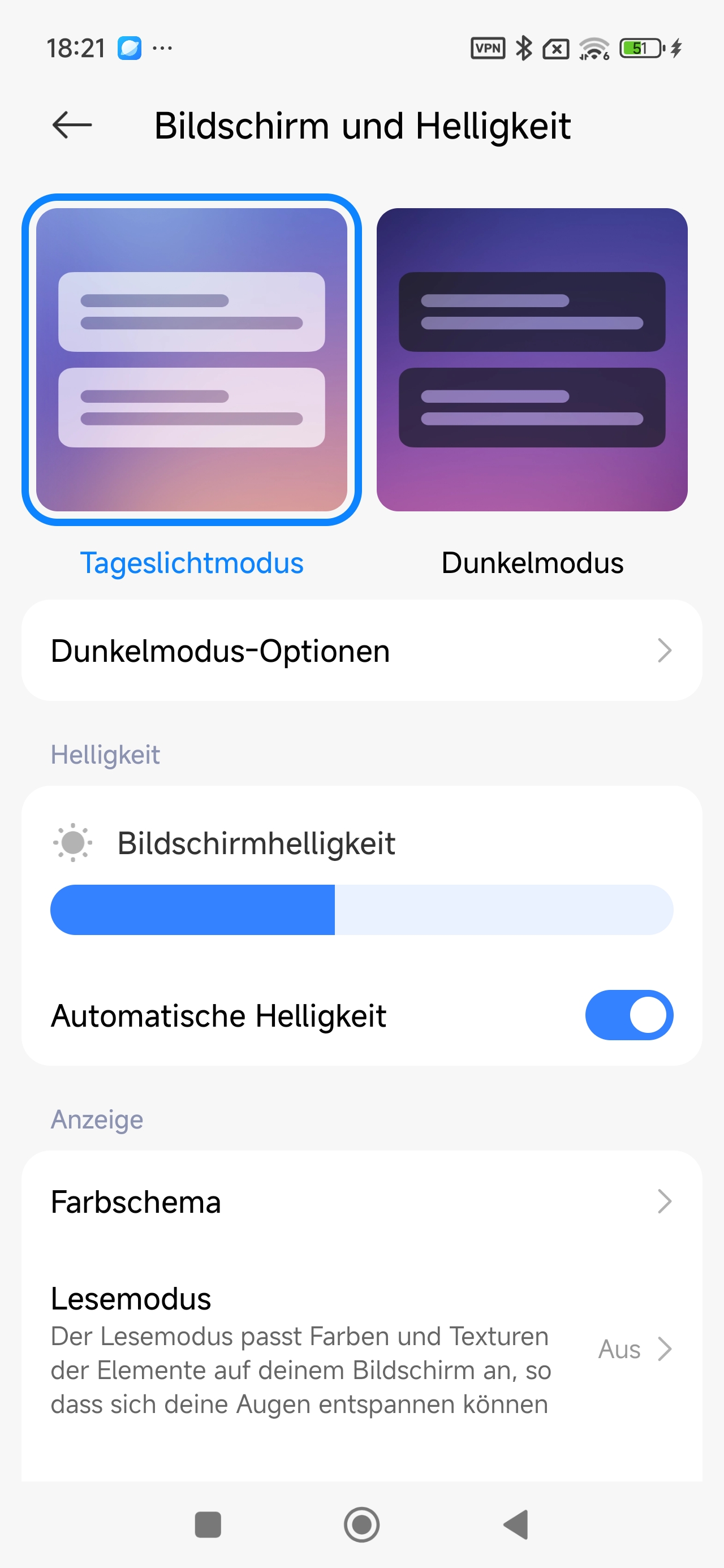Tap the Bildschirmhelligkeit slider

361,910
